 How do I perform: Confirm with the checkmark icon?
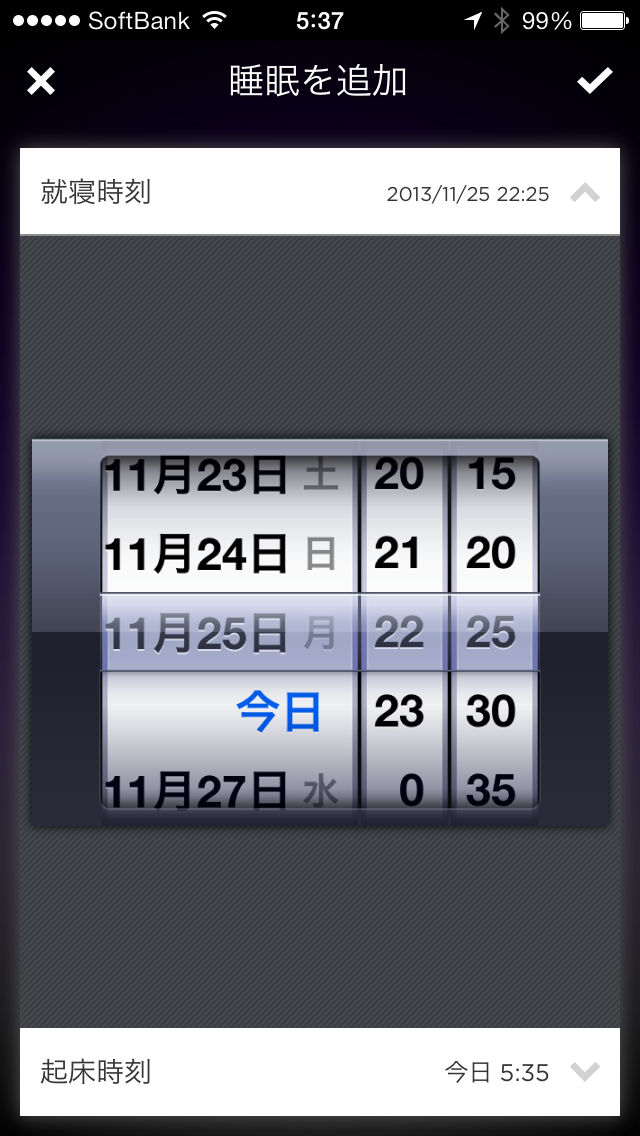coord(595,81)
